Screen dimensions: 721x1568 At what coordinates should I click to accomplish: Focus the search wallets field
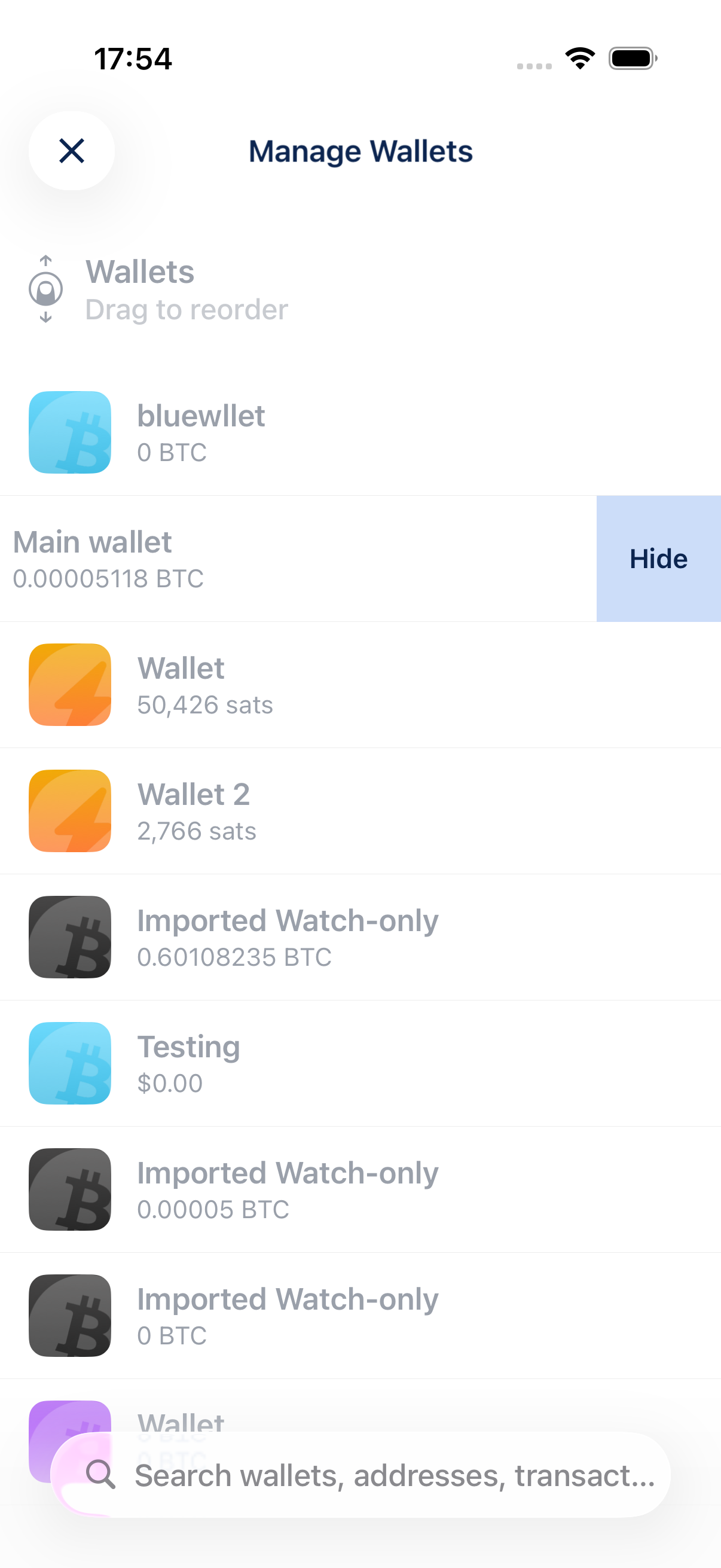tap(360, 1475)
